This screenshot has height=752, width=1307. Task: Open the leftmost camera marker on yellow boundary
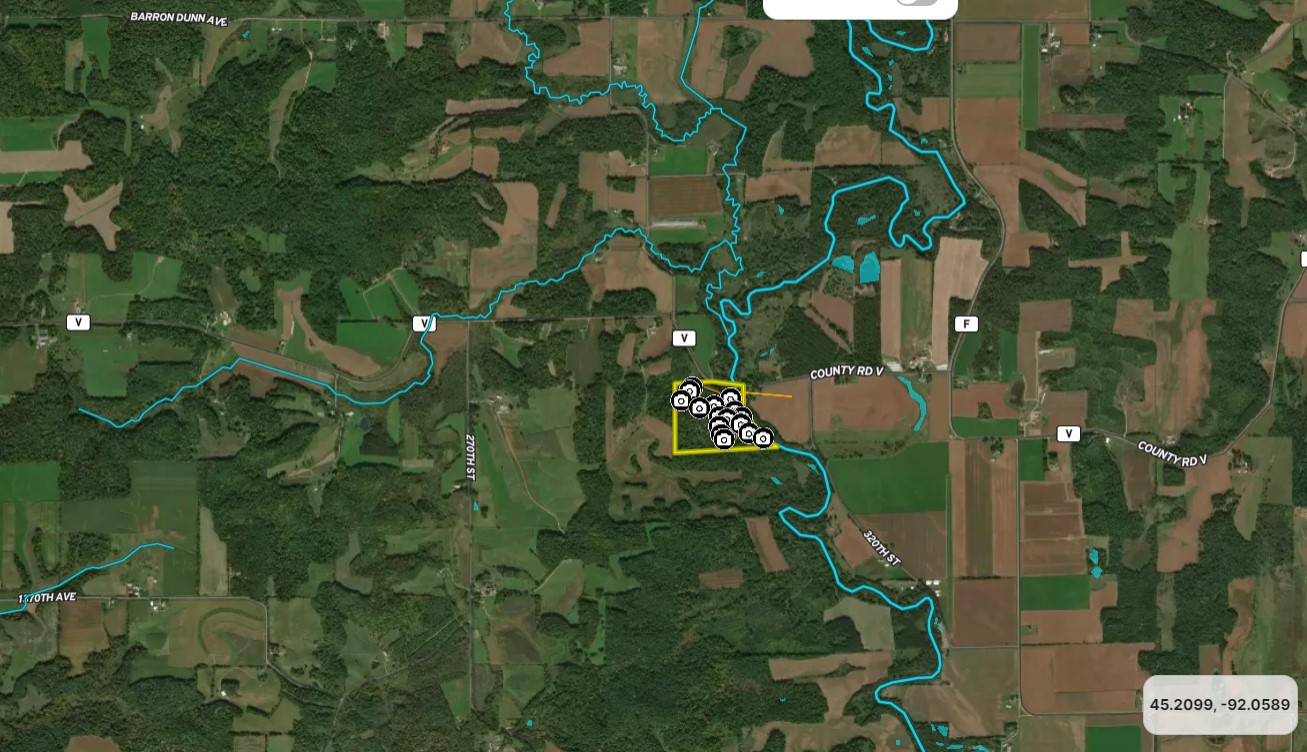point(681,400)
